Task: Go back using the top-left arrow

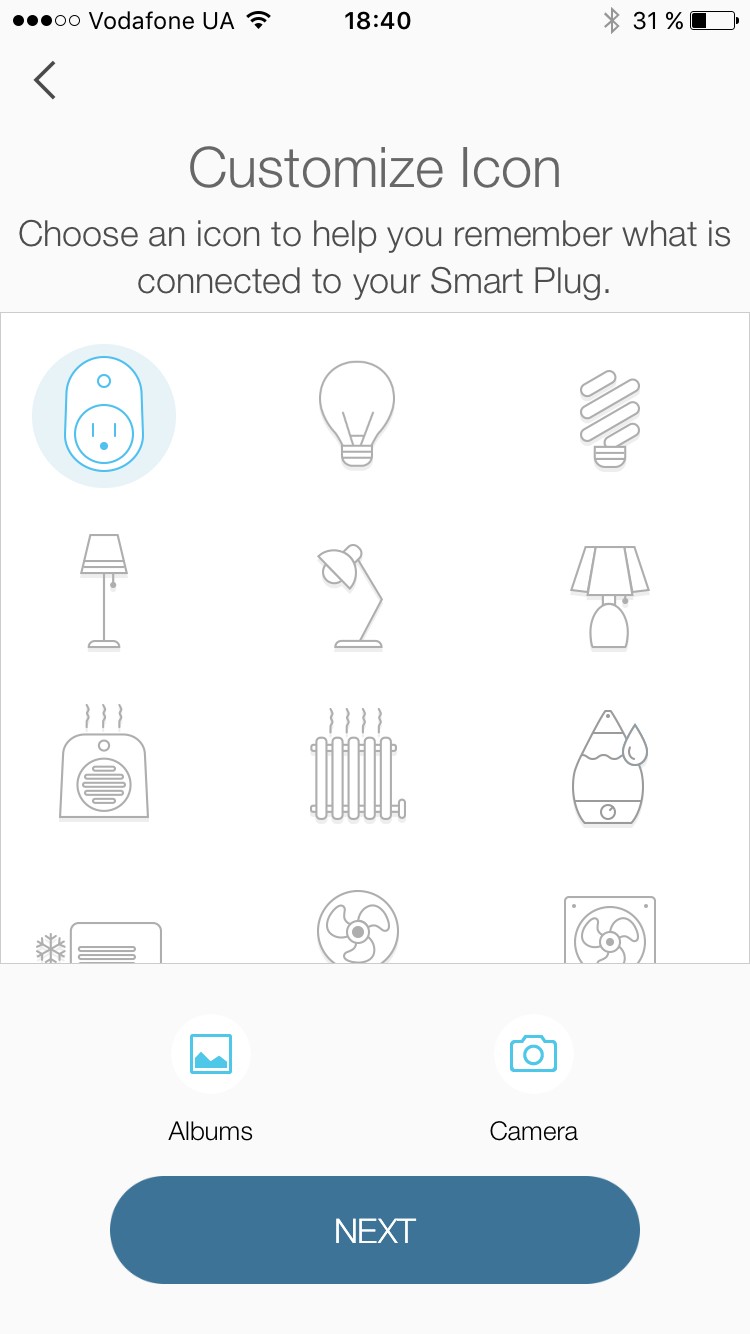Action: [x=44, y=80]
